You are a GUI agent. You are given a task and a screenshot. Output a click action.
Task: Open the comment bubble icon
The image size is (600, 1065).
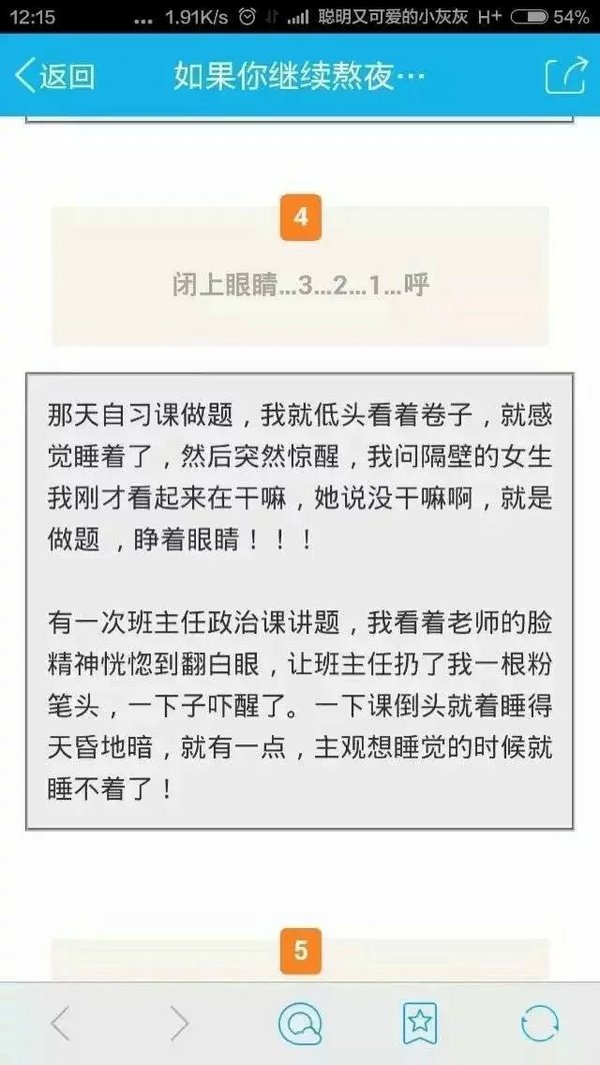point(300,1023)
